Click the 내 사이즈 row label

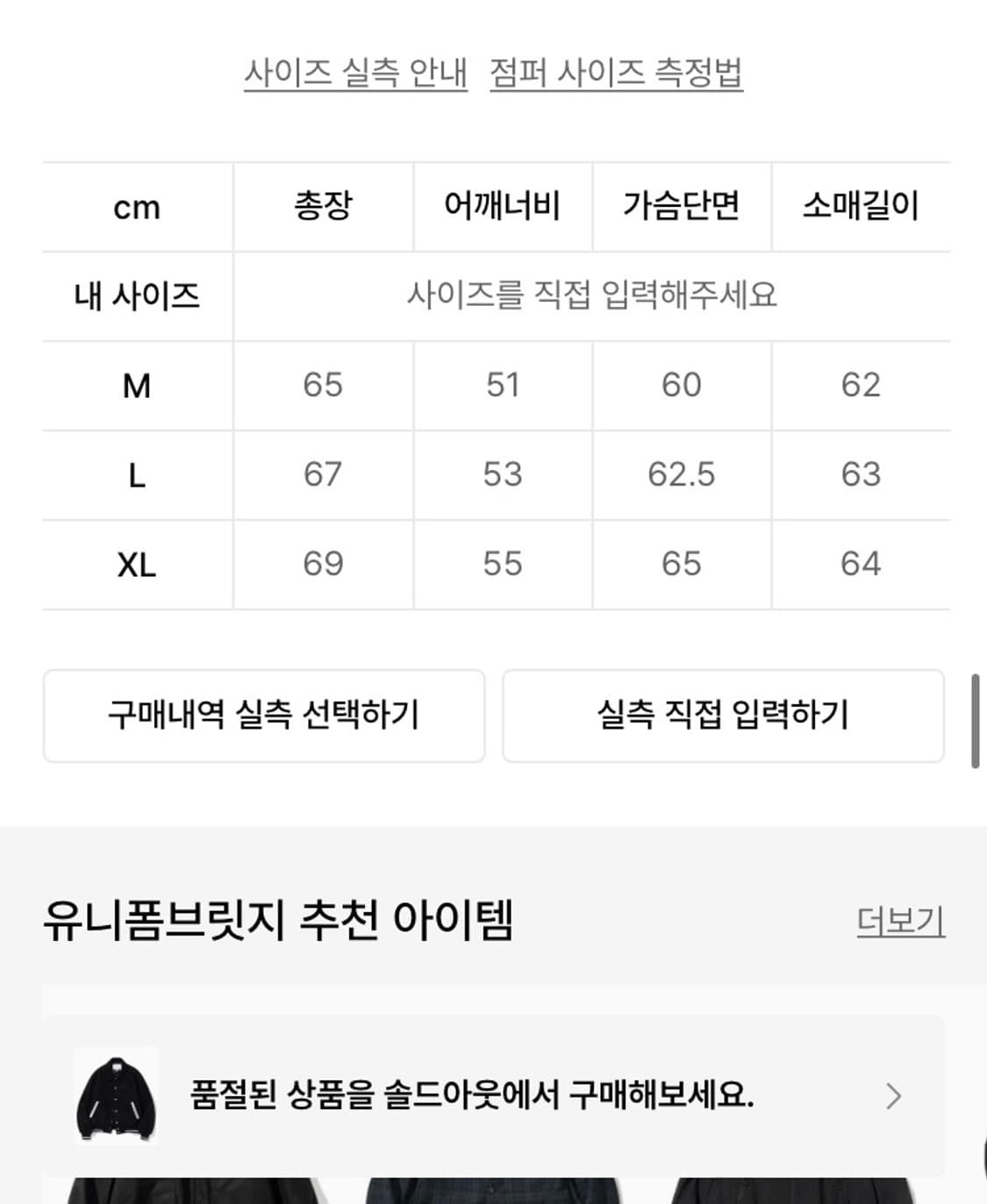[138, 296]
